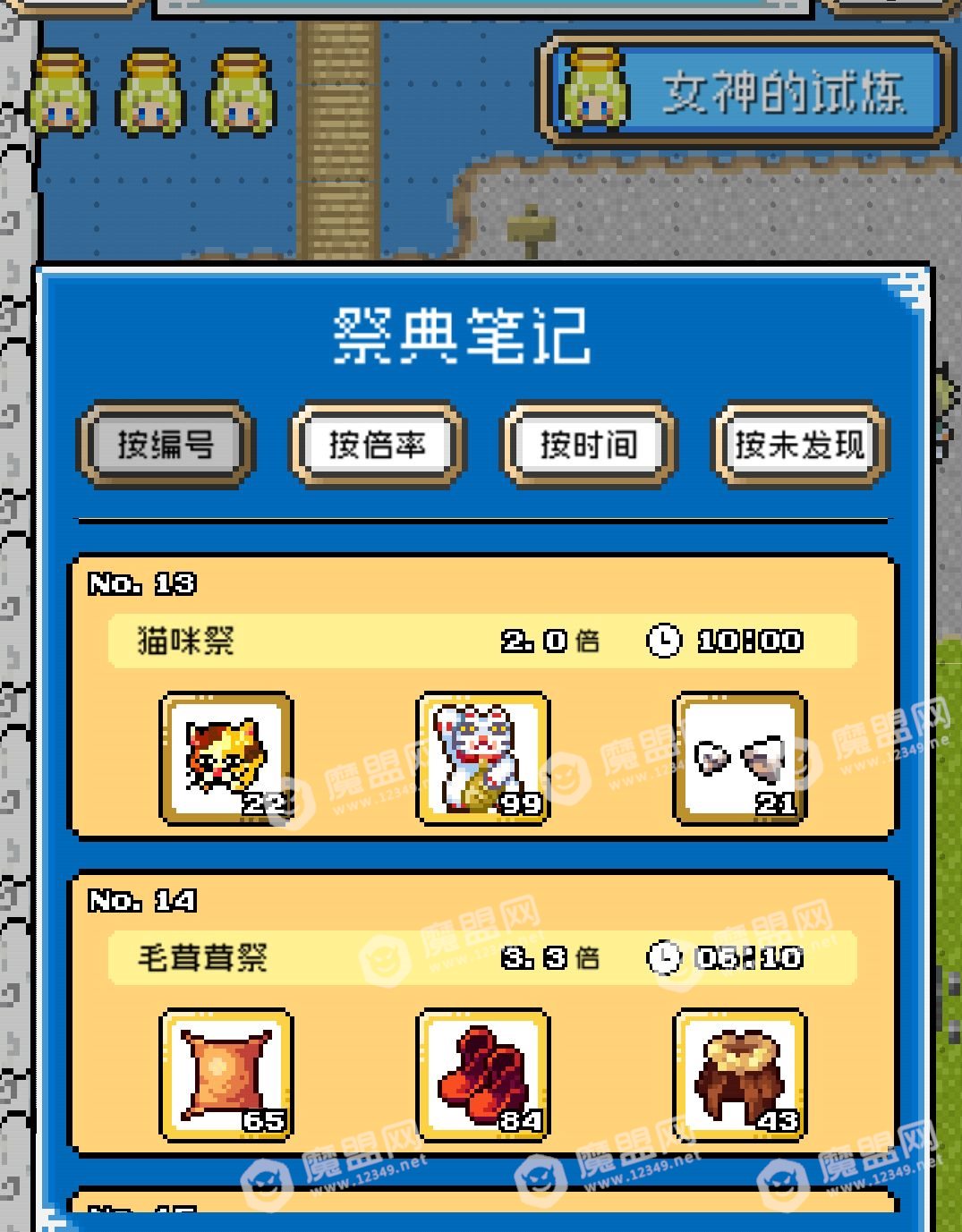Select the red shoes item numbered 84
Image resolution: width=962 pixels, height=1232 pixels.
(483, 1075)
